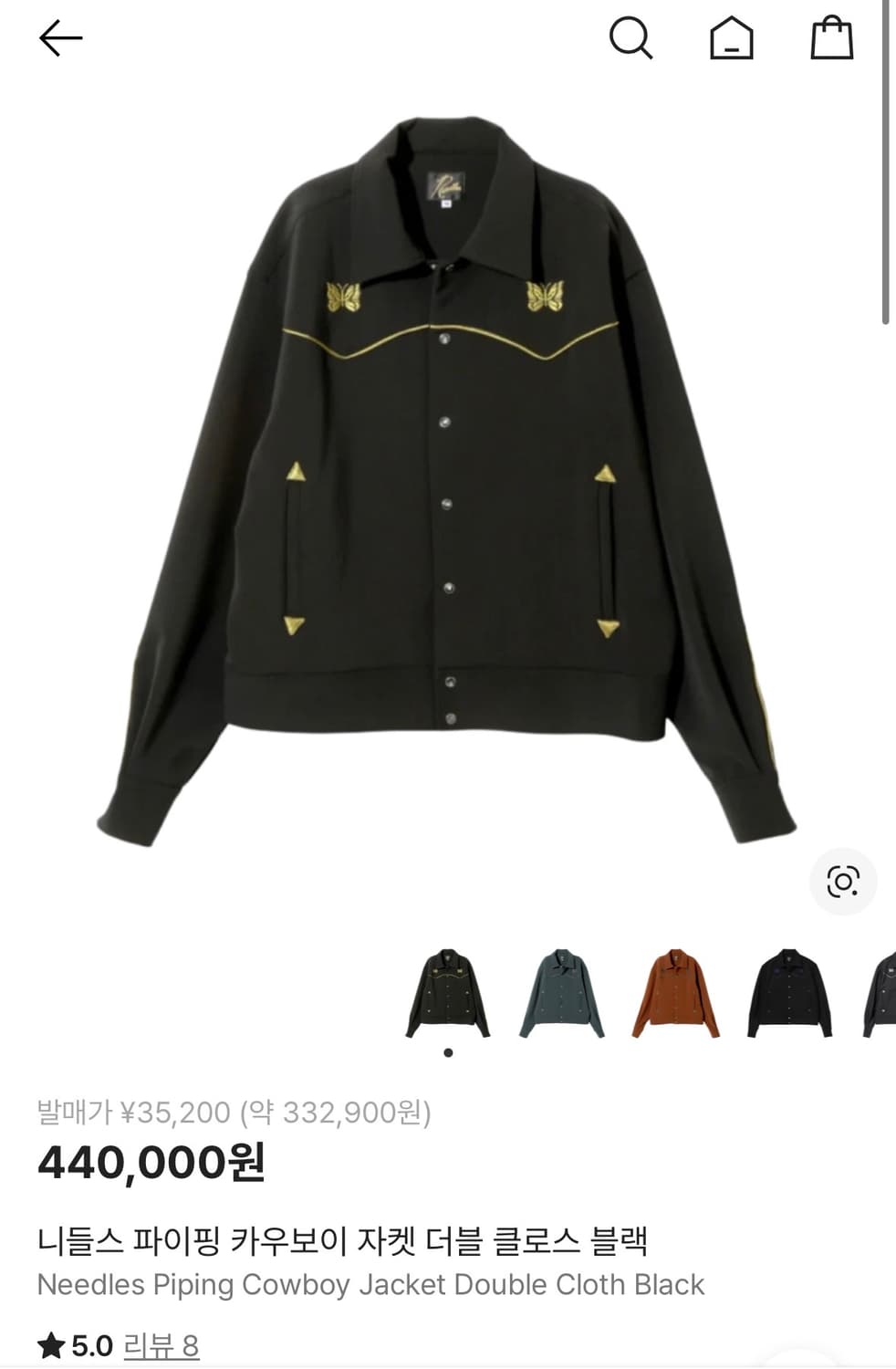
Task: Open the 리뷰 8 reviews link
Action: tap(161, 1343)
